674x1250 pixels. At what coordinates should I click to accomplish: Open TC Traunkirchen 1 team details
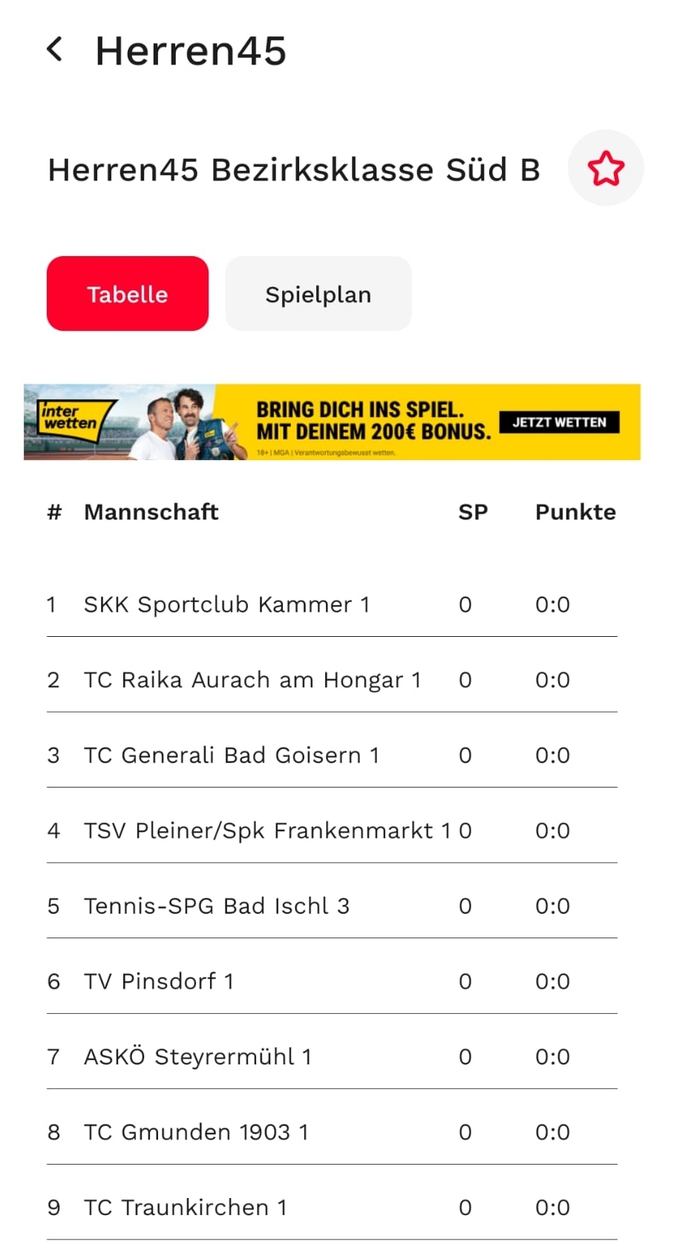185,1207
